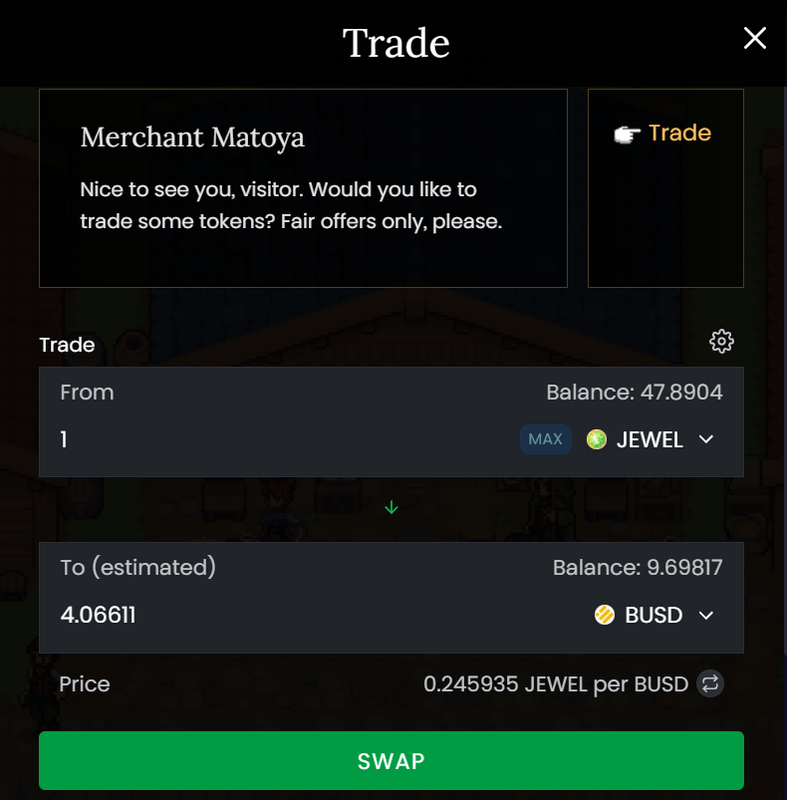Flip tokens with the green arrow
The height and width of the screenshot is (800, 787).
(391, 508)
